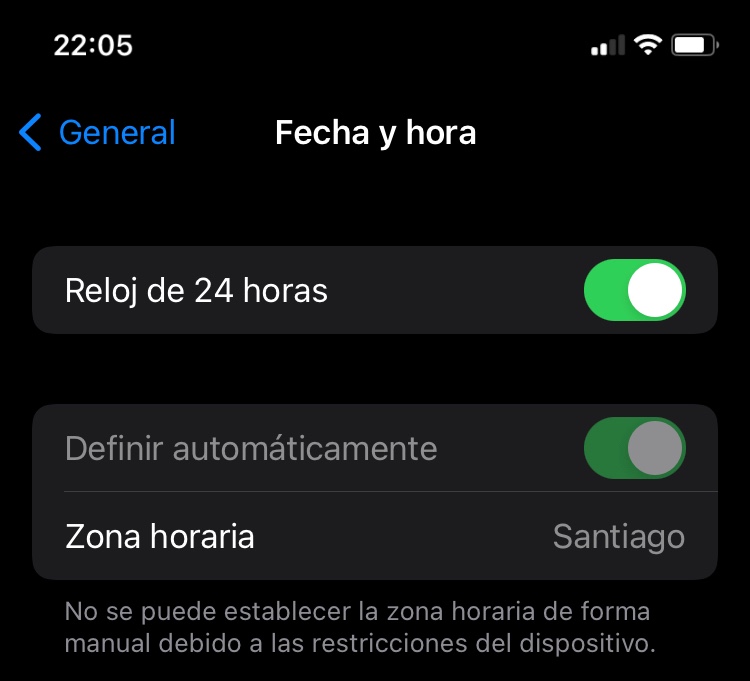Go back to General settings
This screenshot has height=681, width=750.
coord(97,132)
